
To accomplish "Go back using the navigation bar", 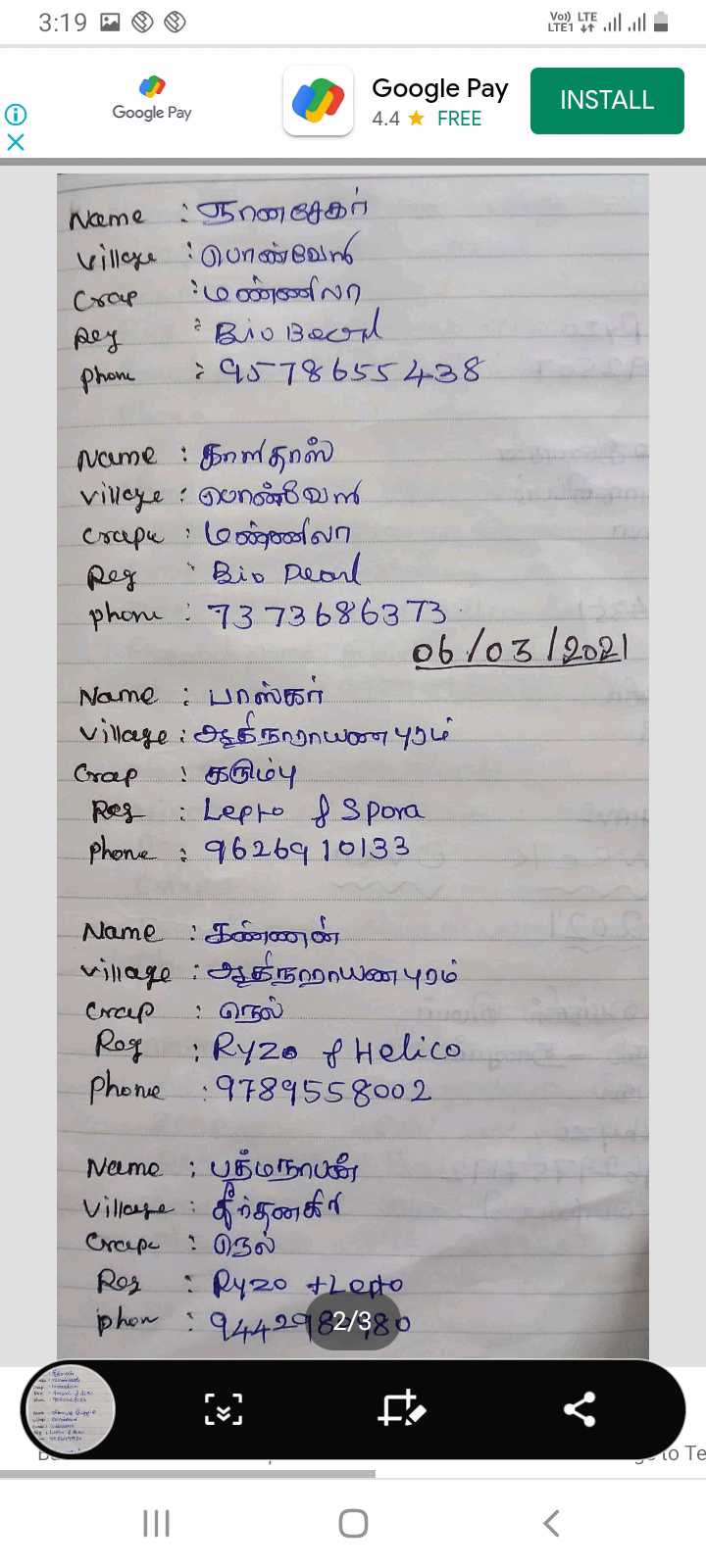I will coord(551,1523).
